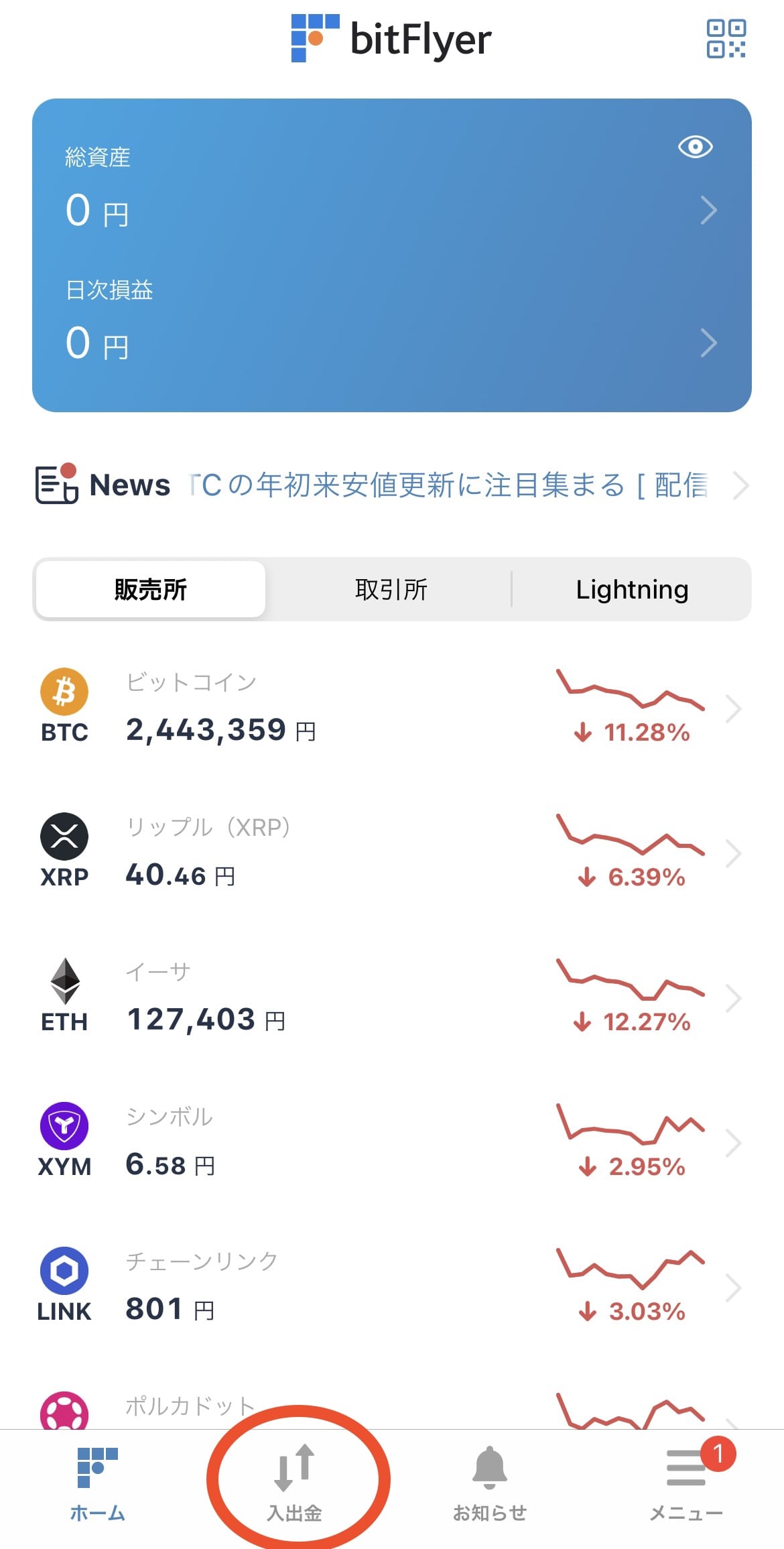Image resolution: width=784 pixels, height=1549 pixels.
Task: Open the XYM シンボル row
Action: tap(392, 1142)
